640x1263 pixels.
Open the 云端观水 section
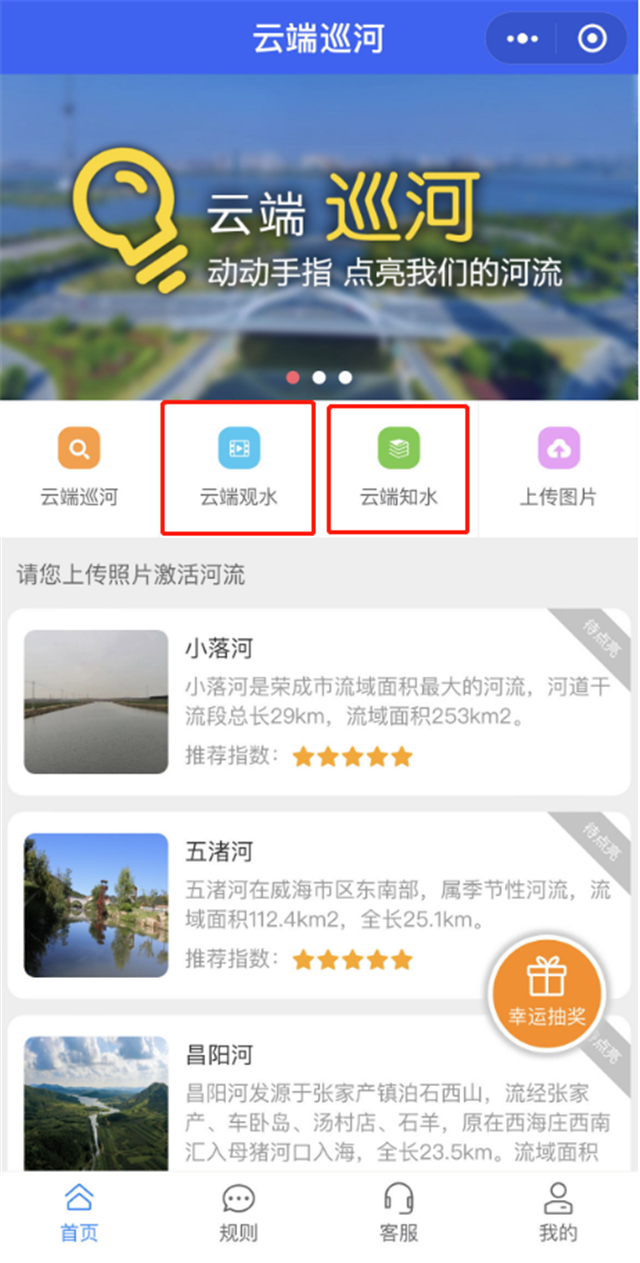point(238,467)
